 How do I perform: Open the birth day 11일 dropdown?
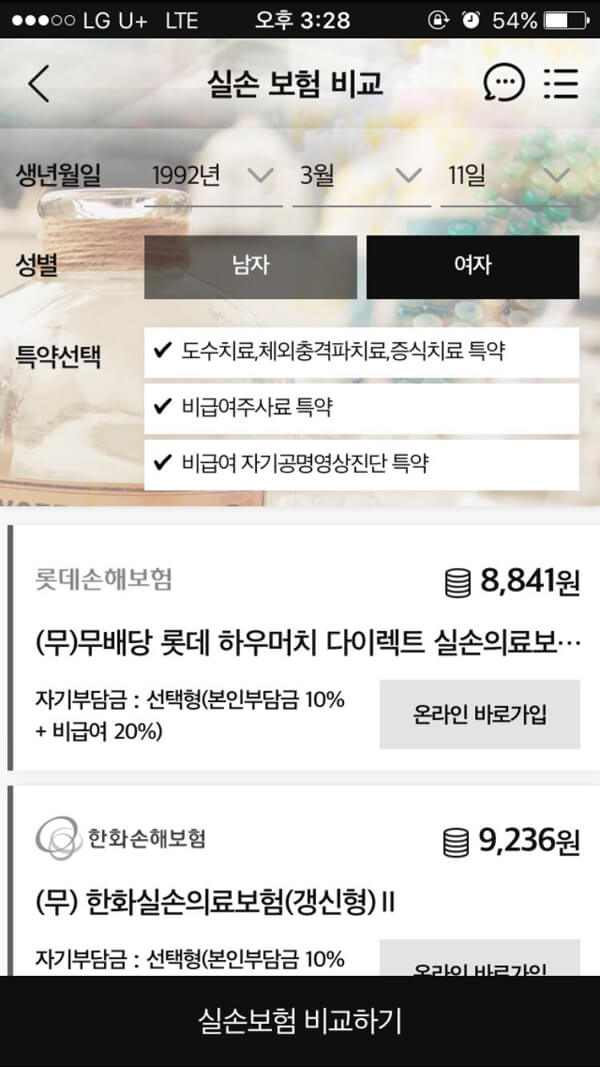(508, 177)
